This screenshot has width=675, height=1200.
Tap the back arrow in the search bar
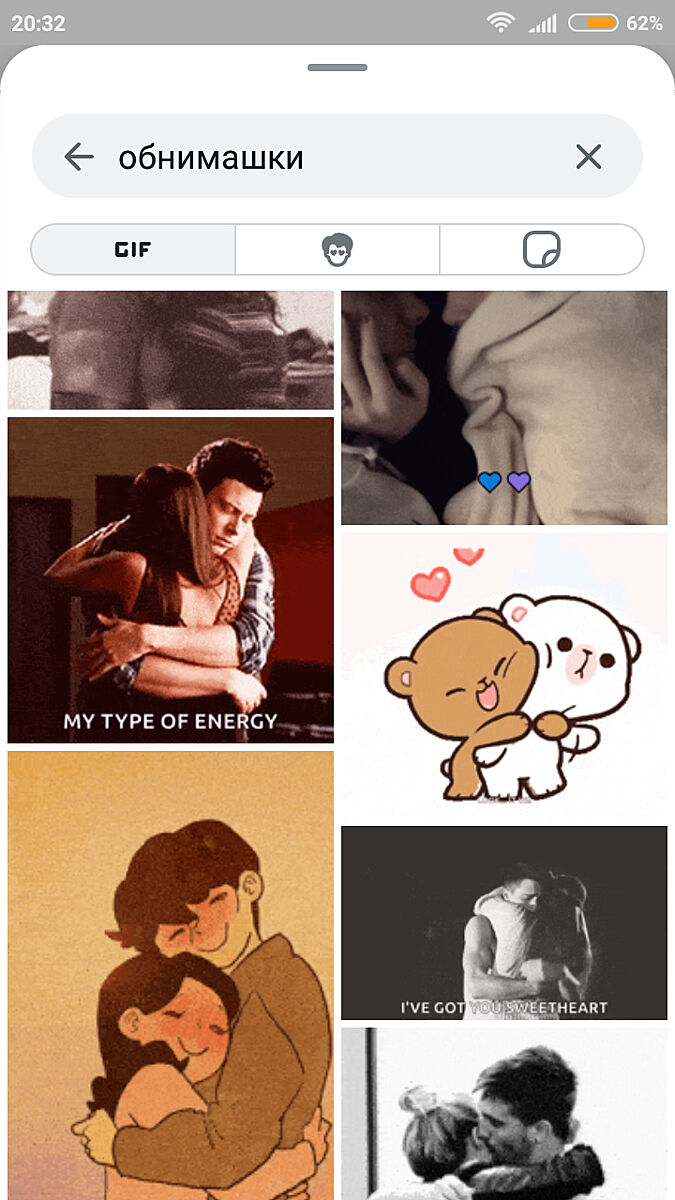(78, 156)
